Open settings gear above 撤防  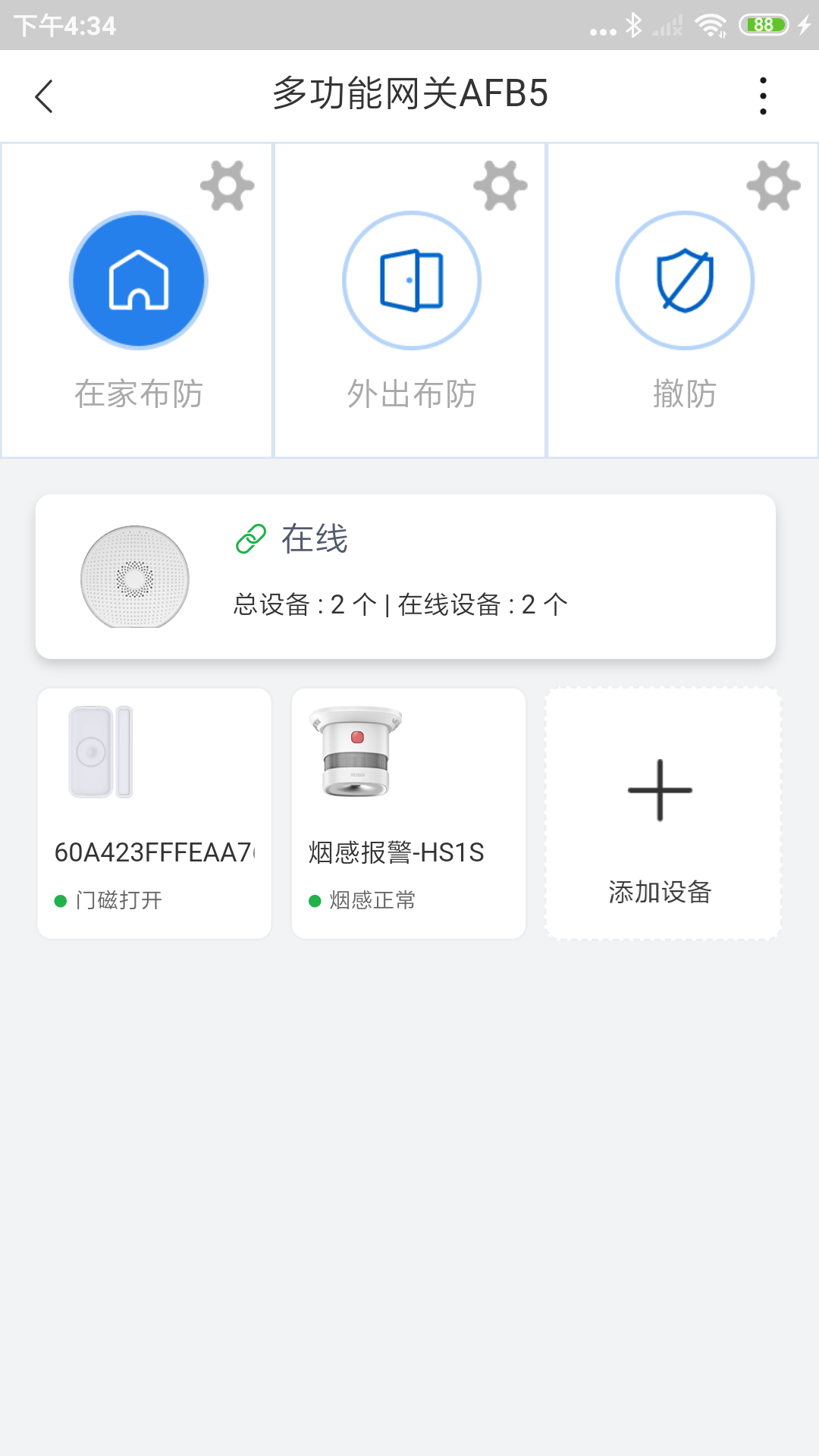[x=773, y=187]
